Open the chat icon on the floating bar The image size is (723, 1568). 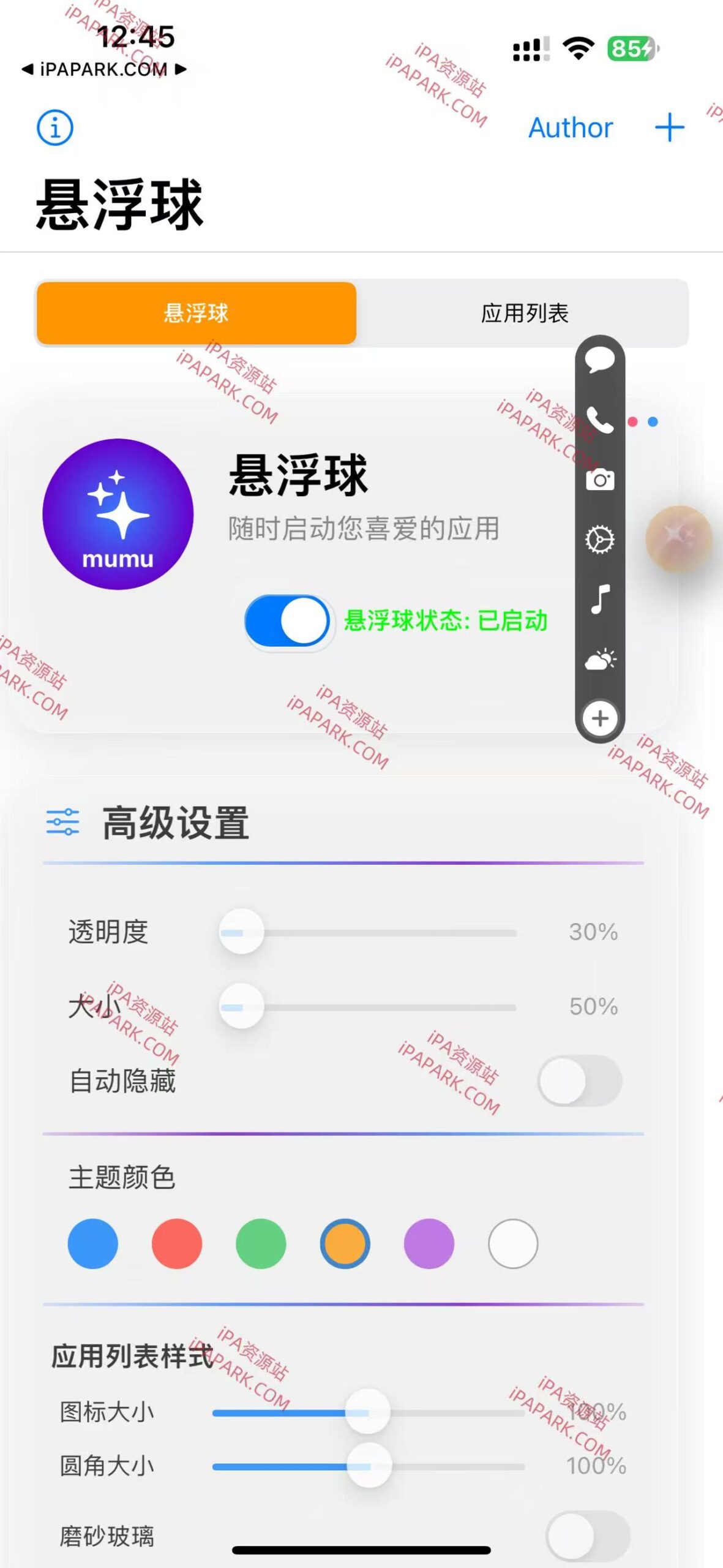(600, 360)
